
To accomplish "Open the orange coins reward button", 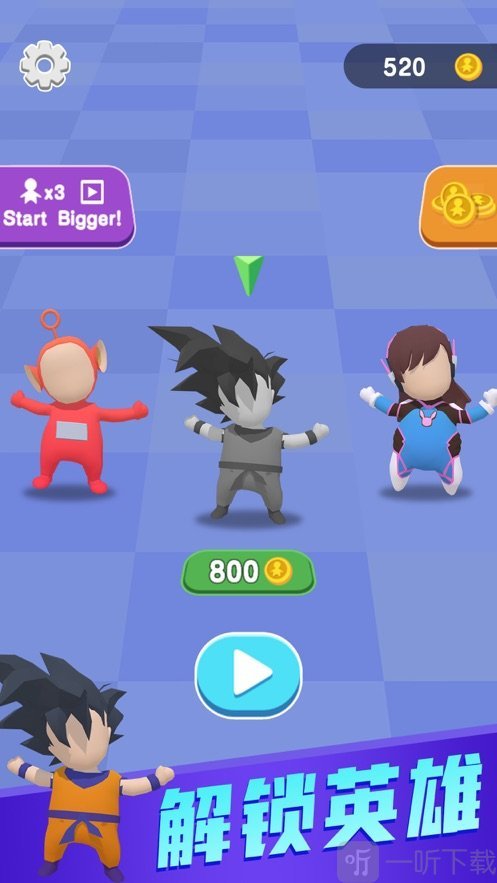I will pos(459,207).
